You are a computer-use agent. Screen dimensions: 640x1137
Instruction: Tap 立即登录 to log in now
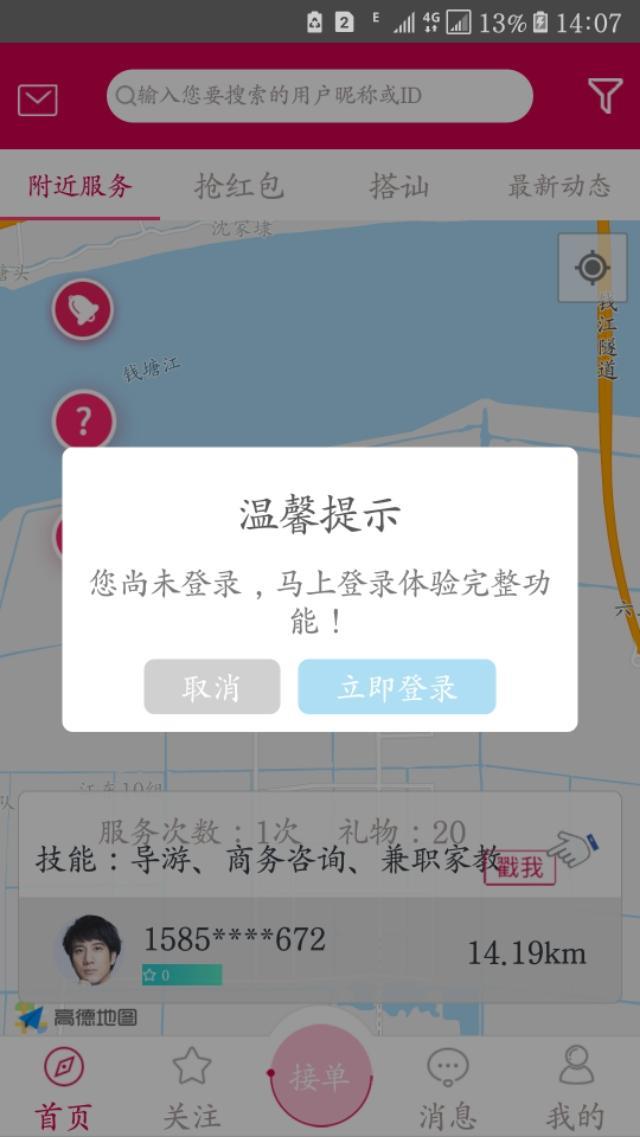click(396, 687)
